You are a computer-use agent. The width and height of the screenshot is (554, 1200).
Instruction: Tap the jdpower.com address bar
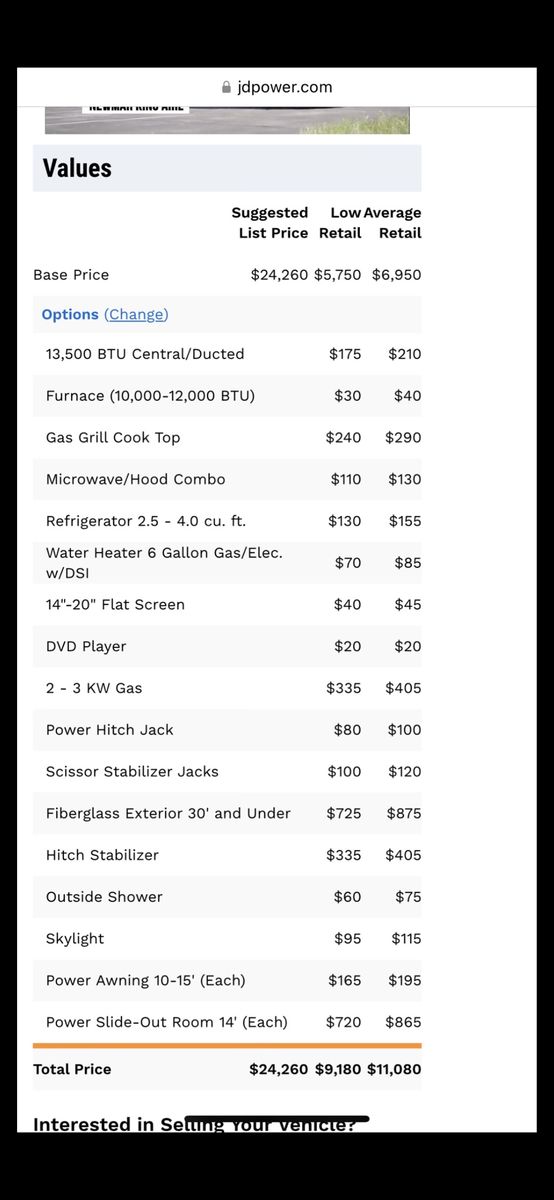pos(277,87)
